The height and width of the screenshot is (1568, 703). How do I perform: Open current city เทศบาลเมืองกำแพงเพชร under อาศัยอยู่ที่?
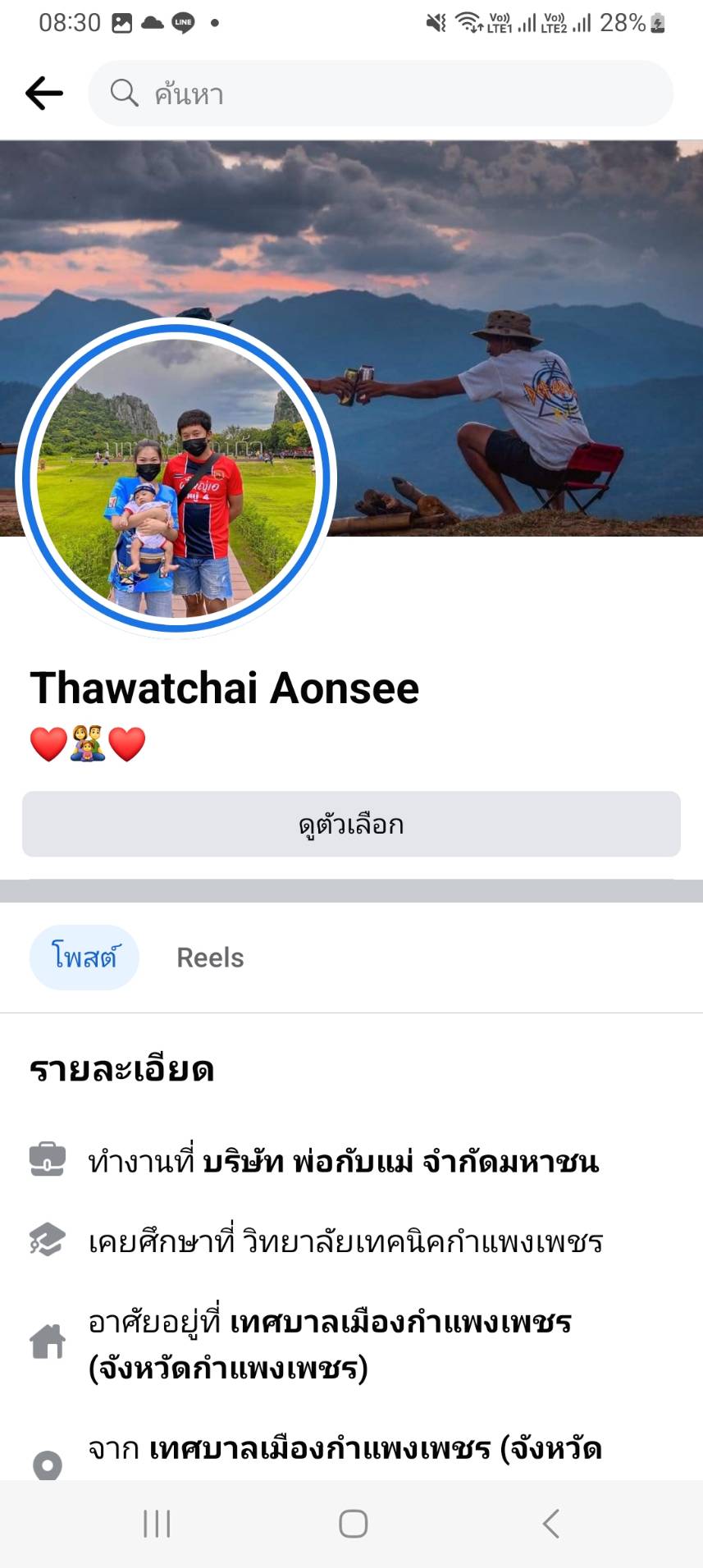pyautogui.click(x=400, y=1322)
